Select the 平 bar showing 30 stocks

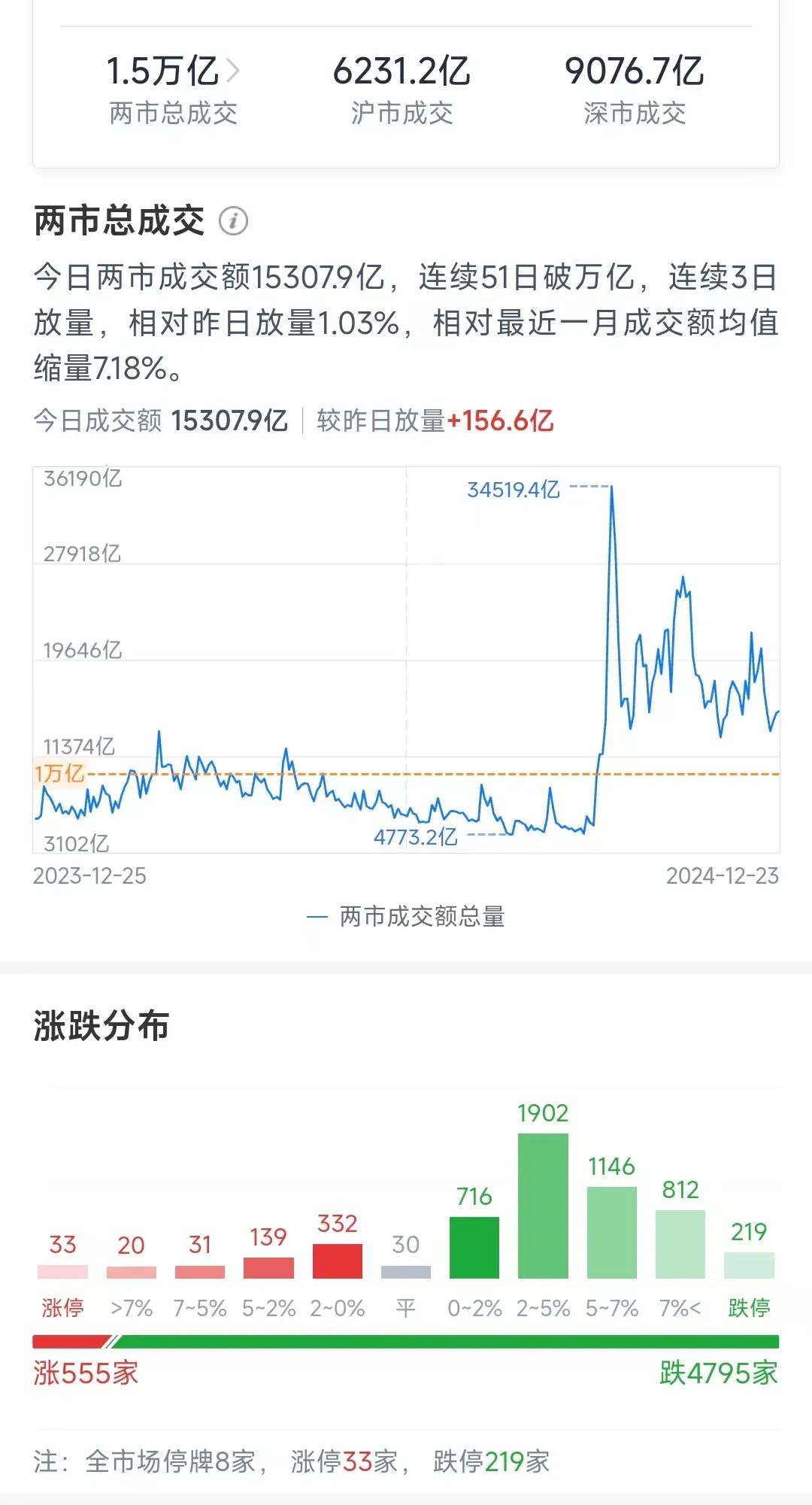[x=405, y=1271]
